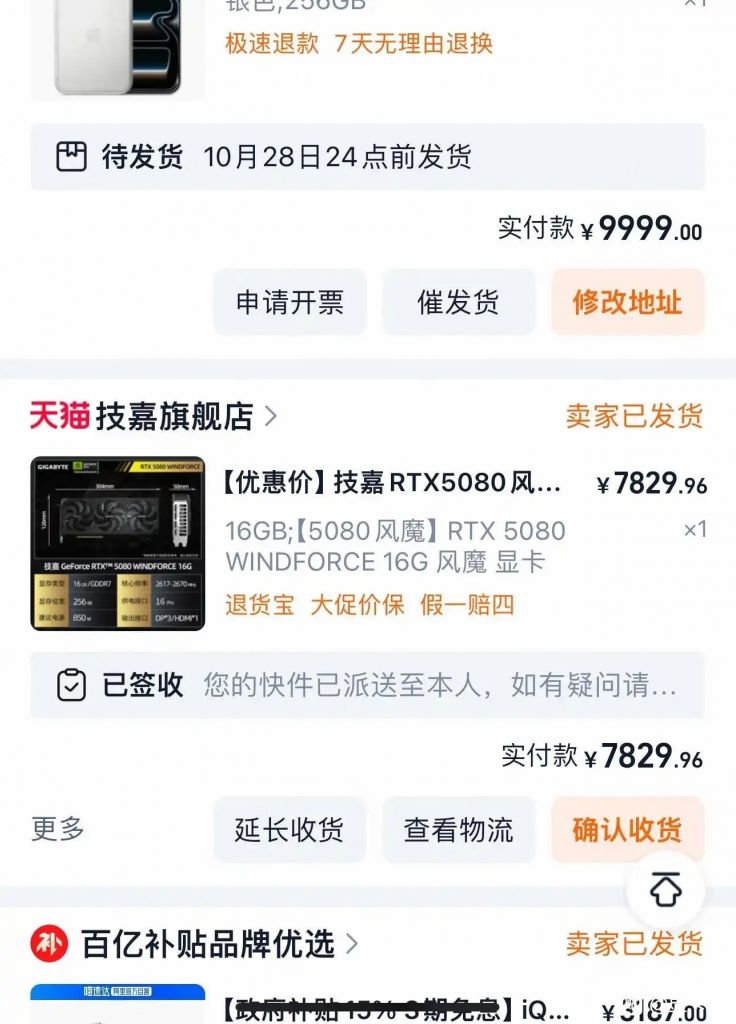Tap the Tmall cat logo icon
The image size is (736, 1024).
[x=60, y=415]
